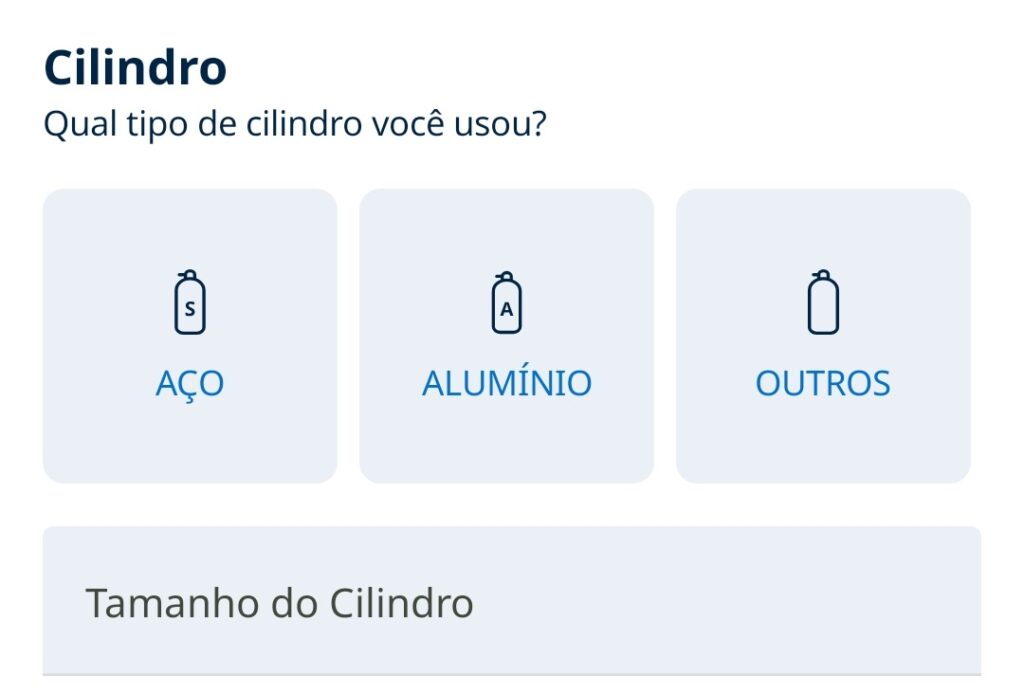
Task: Select the AÇO cylinder type
Action: tap(190, 336)
